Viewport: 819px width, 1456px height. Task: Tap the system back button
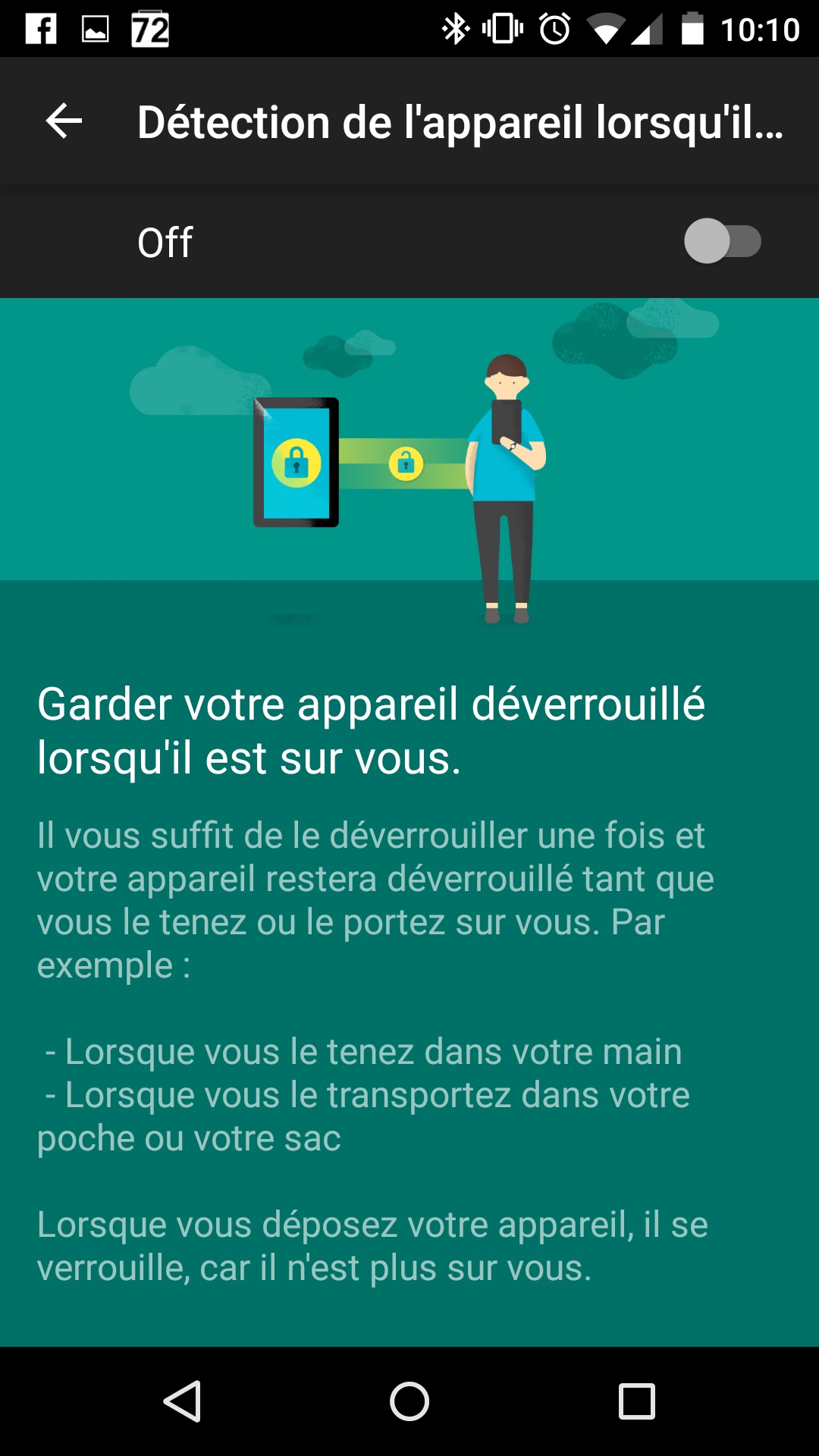point(182,1401)
